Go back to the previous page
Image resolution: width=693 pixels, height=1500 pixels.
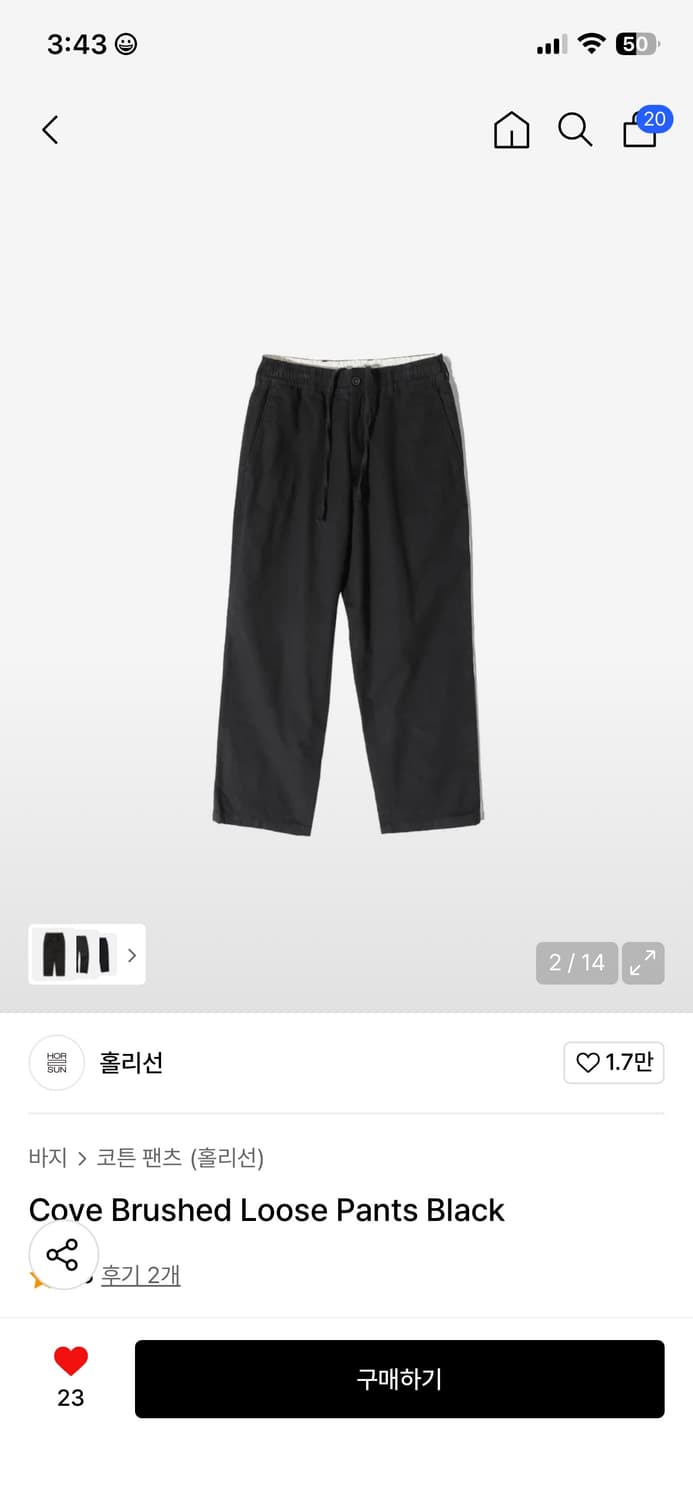tap(50, 130)
